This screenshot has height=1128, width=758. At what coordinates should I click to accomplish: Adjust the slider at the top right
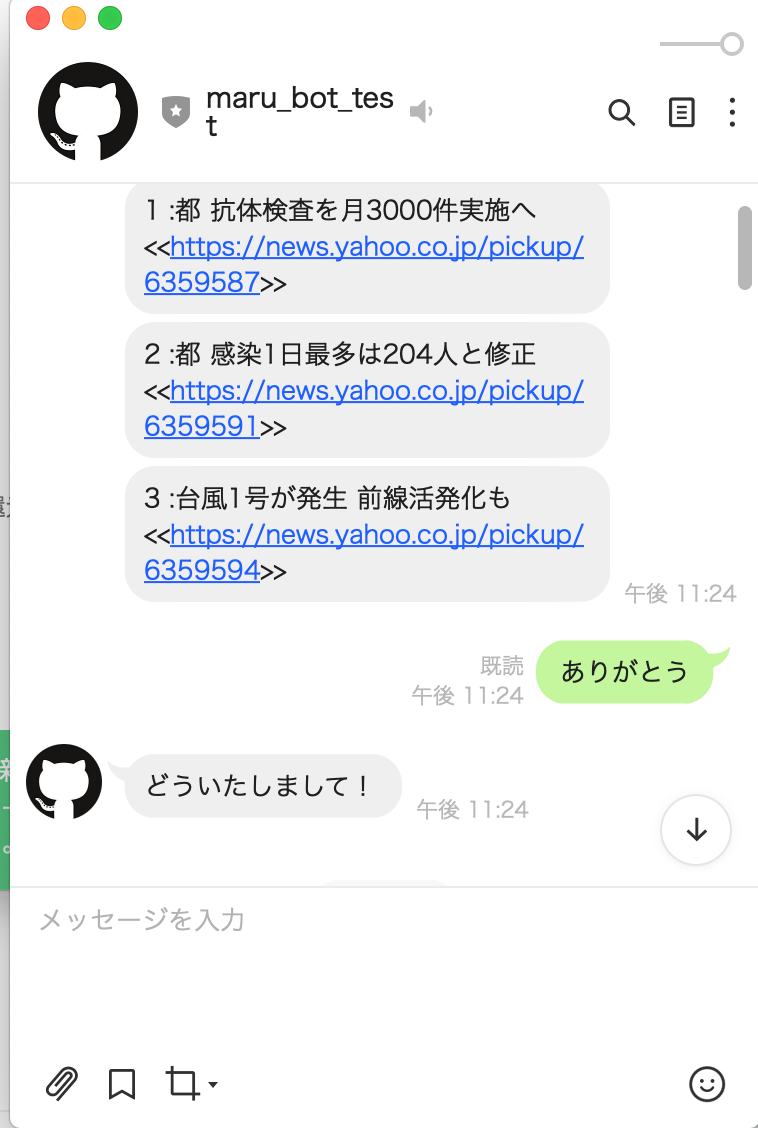(x=730, y=44)
